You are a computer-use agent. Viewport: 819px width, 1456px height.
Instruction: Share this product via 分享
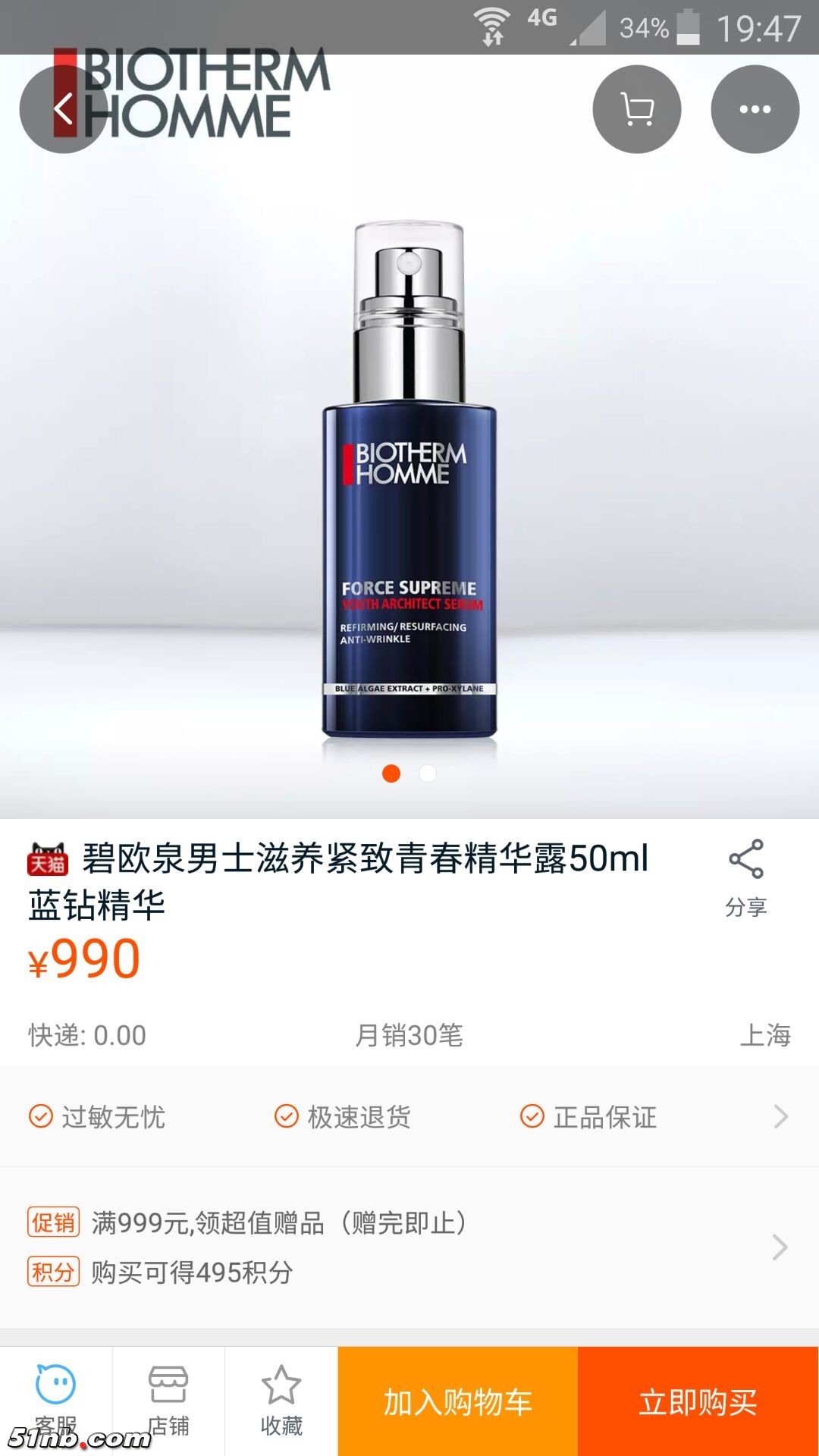(746, 877)
